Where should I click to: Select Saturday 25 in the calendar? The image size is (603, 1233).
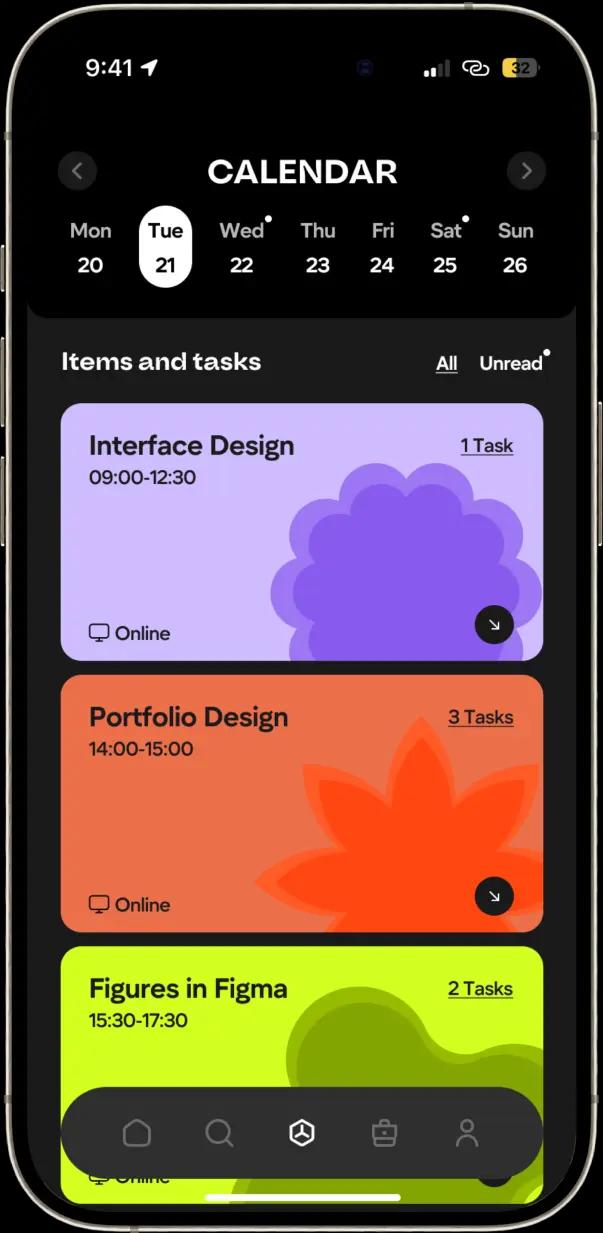point(445,247)
